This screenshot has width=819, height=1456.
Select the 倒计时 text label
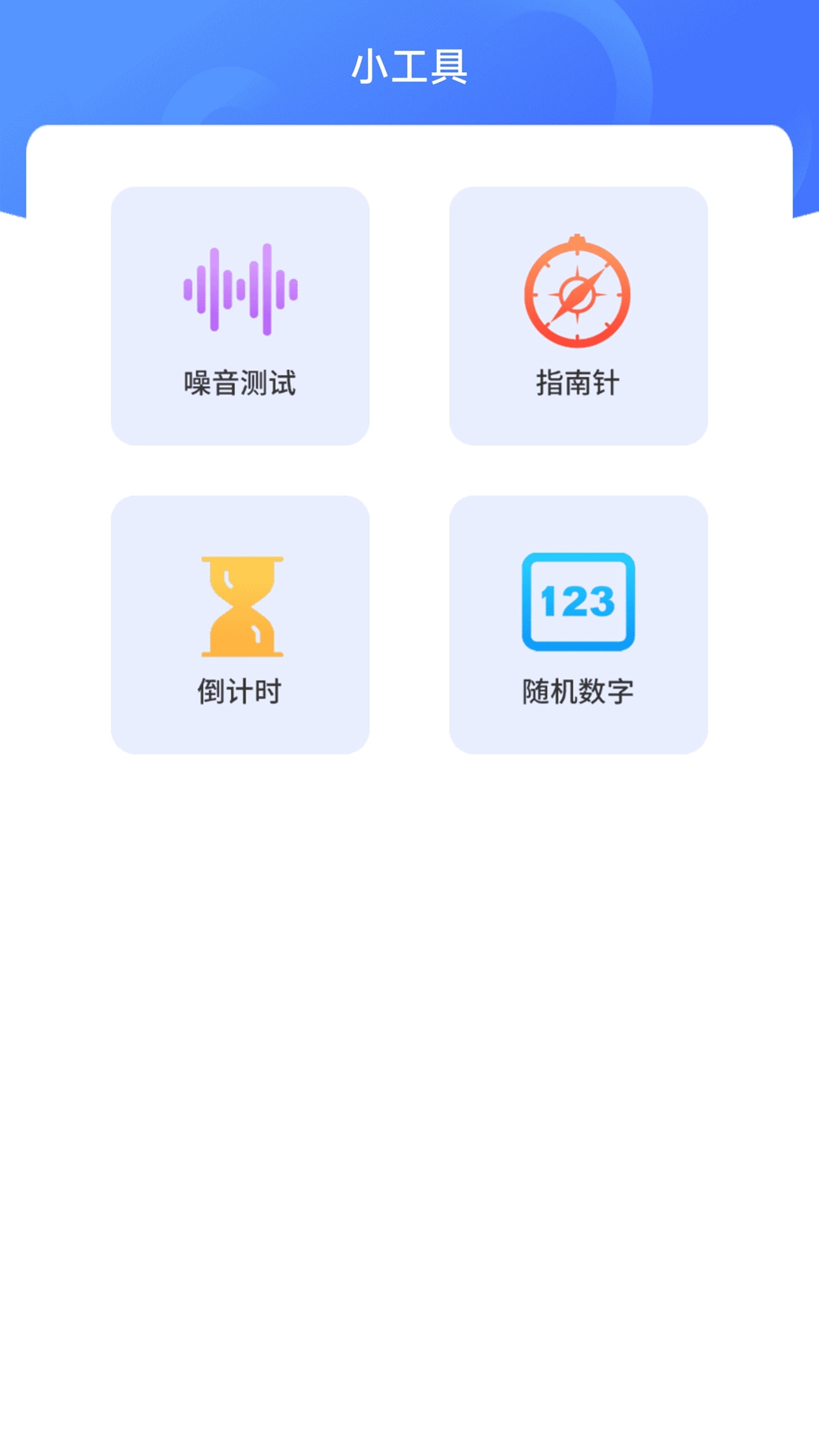coord(240,689)
